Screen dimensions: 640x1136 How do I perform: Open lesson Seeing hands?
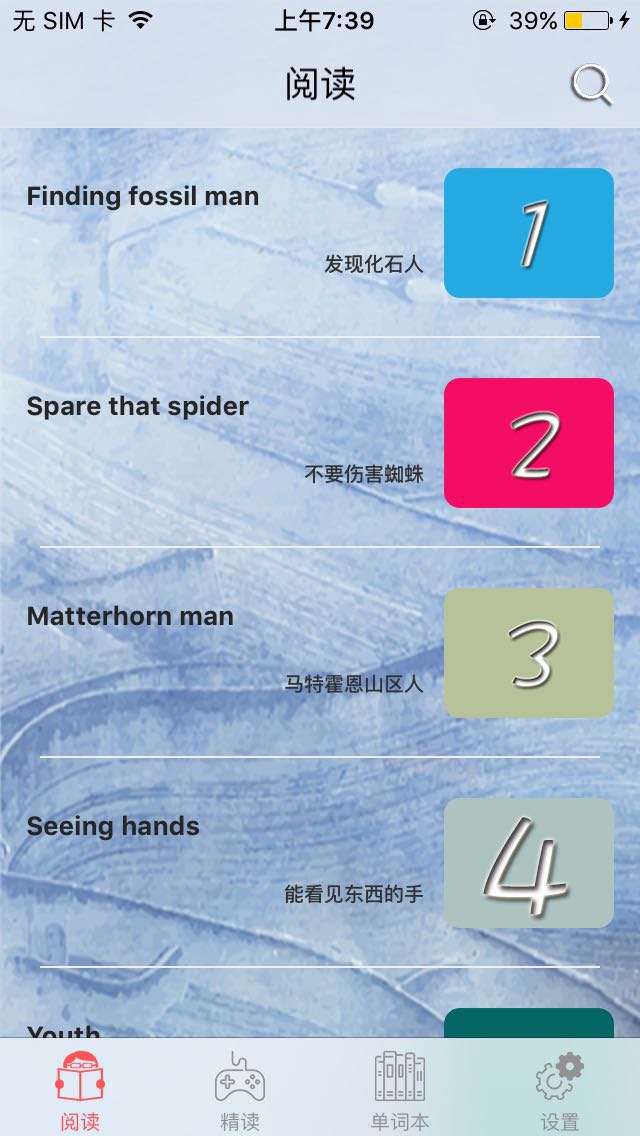tap(320, 862)
